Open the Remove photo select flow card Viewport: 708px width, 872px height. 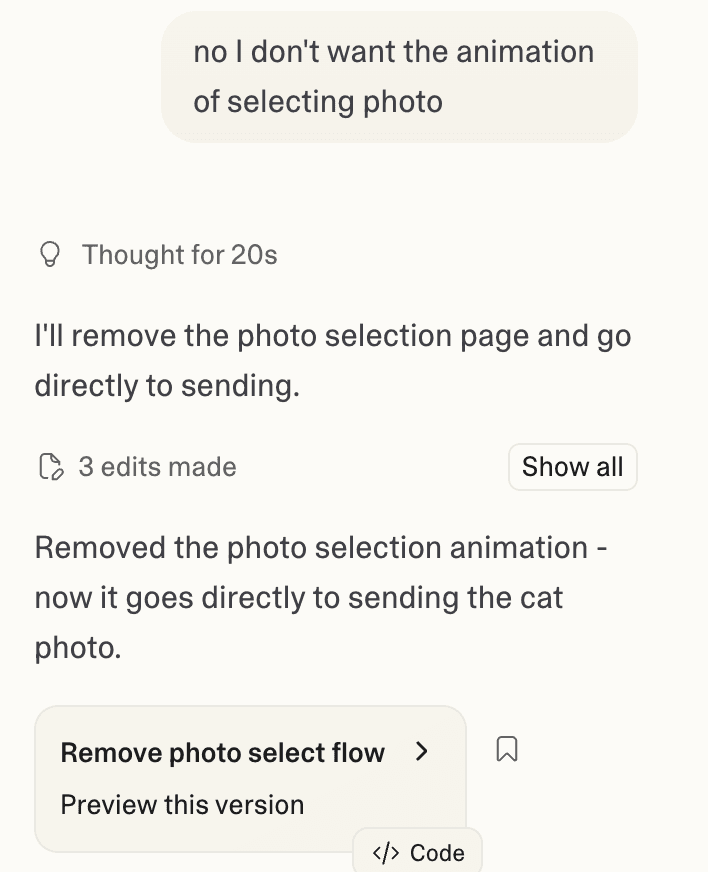[x=245, y=753]
